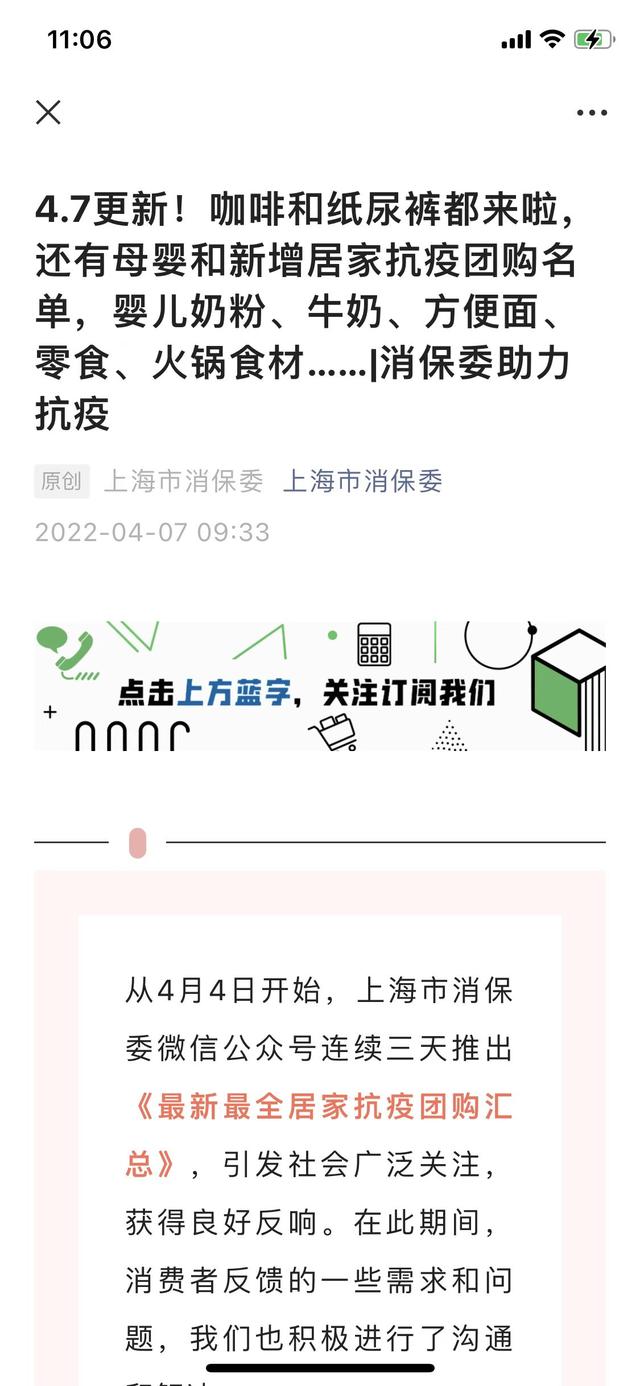Open the 最新最全居家抗疫团购汇总 link

(320, 1108)
